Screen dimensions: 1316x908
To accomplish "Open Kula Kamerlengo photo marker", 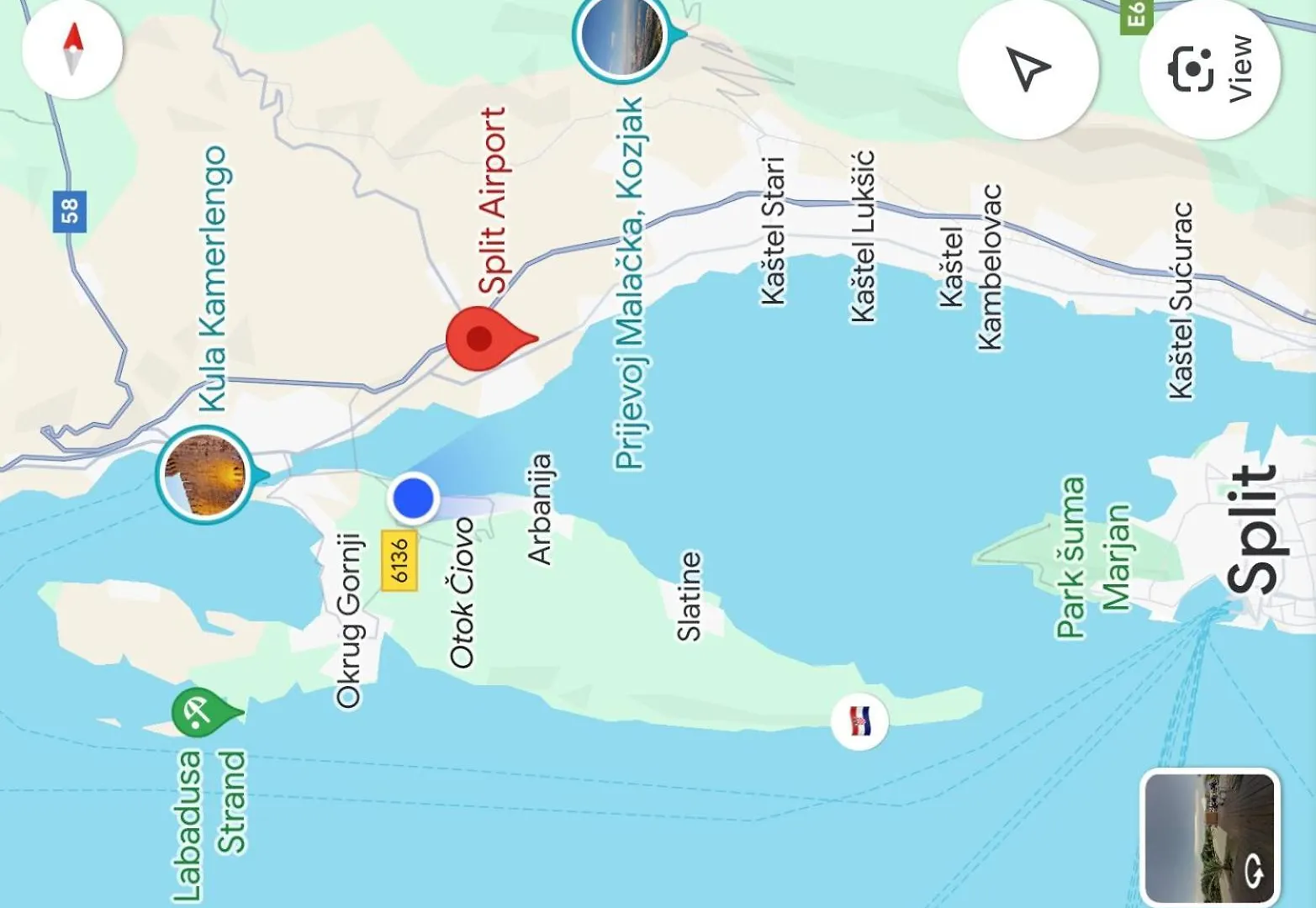I will coord(205,474).
